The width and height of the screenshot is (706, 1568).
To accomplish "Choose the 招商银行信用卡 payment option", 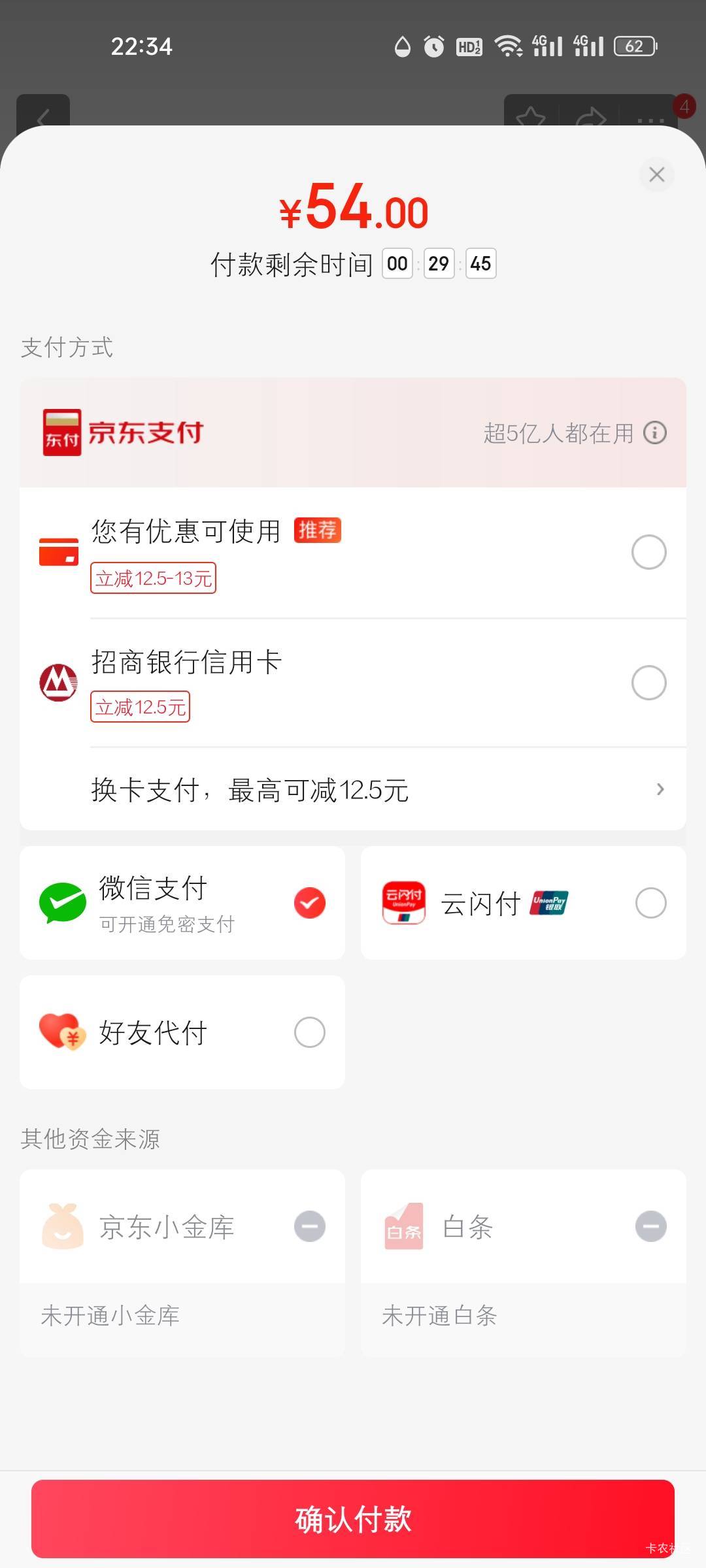I will coord(353,683).
